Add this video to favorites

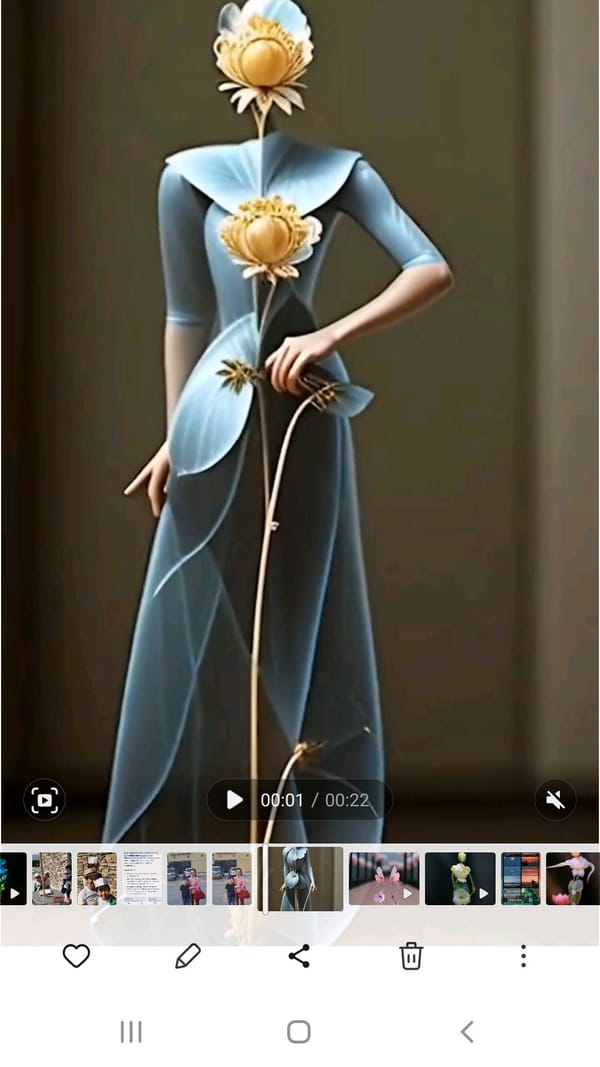[x=76, y=956]
